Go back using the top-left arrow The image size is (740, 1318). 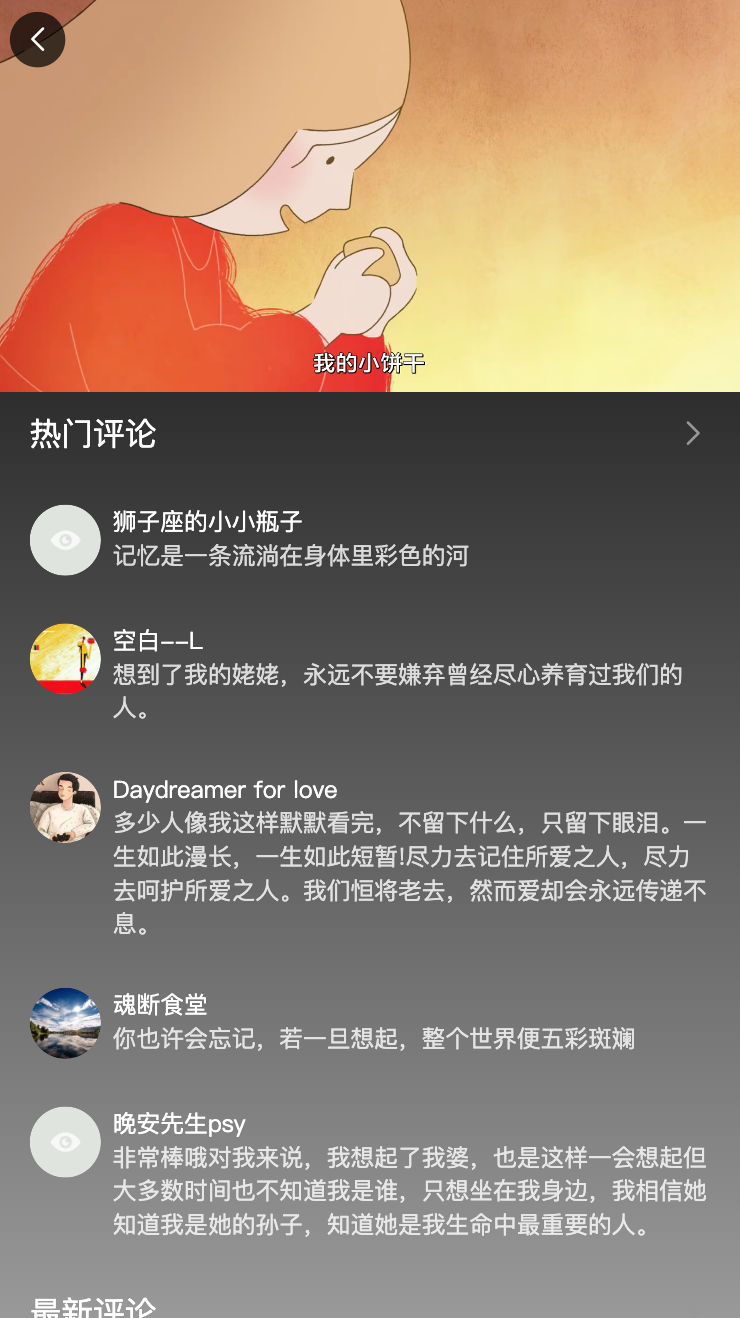[x=38, y=40]
